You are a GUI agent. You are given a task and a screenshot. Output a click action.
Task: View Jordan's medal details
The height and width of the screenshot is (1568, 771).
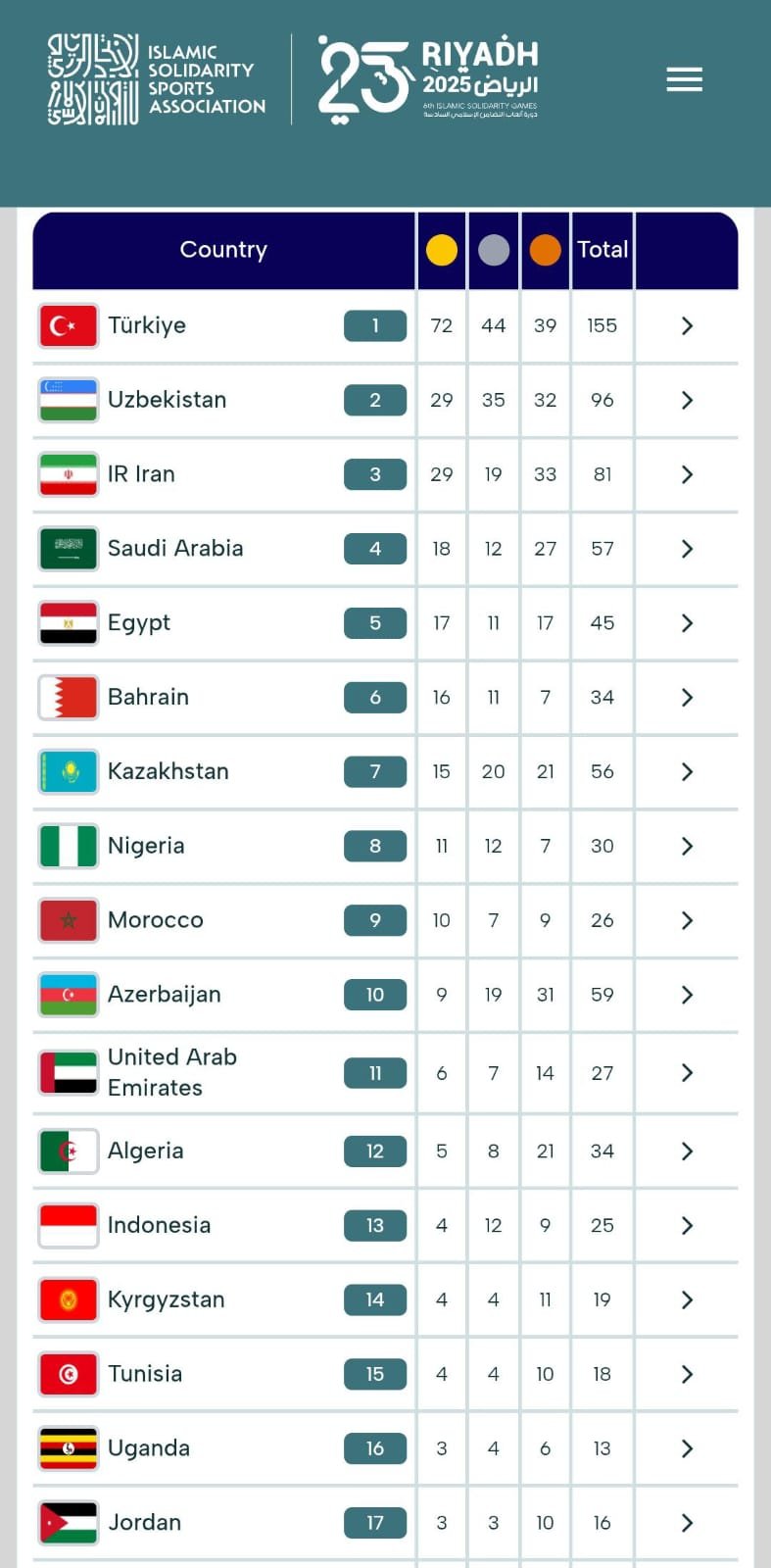687,1523
